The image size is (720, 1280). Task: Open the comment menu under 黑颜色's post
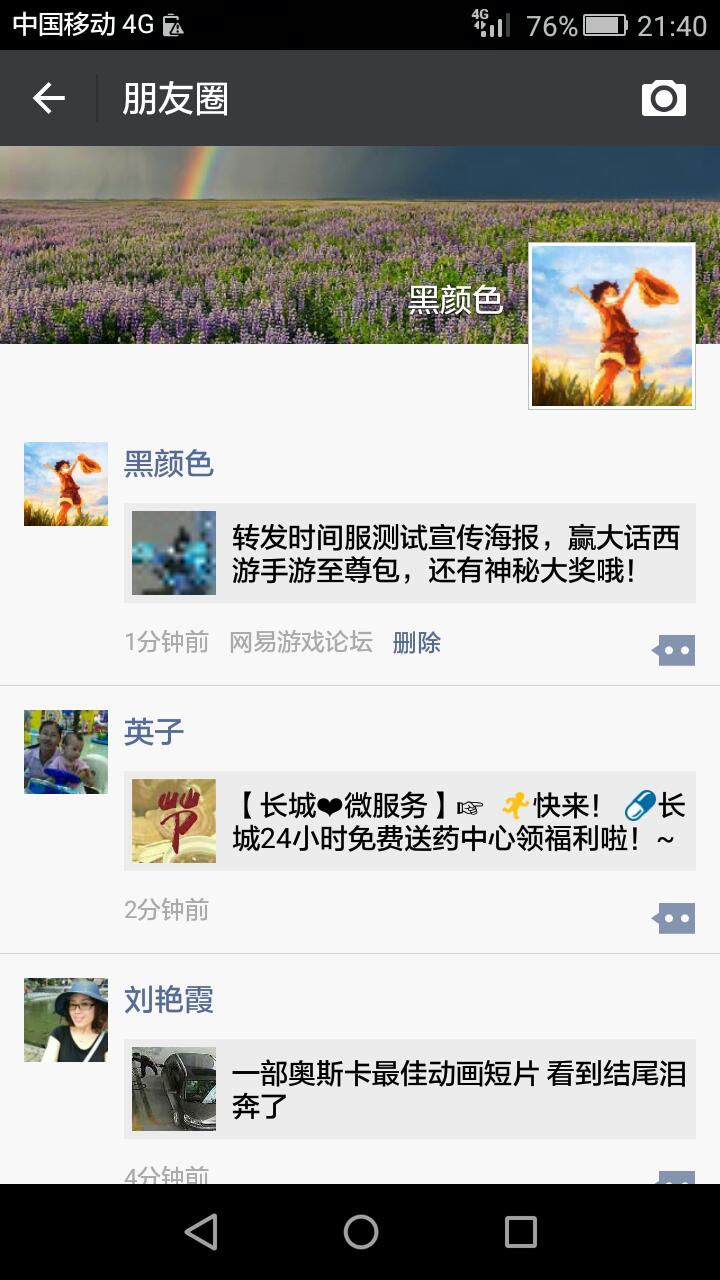[x=674, y=650]
